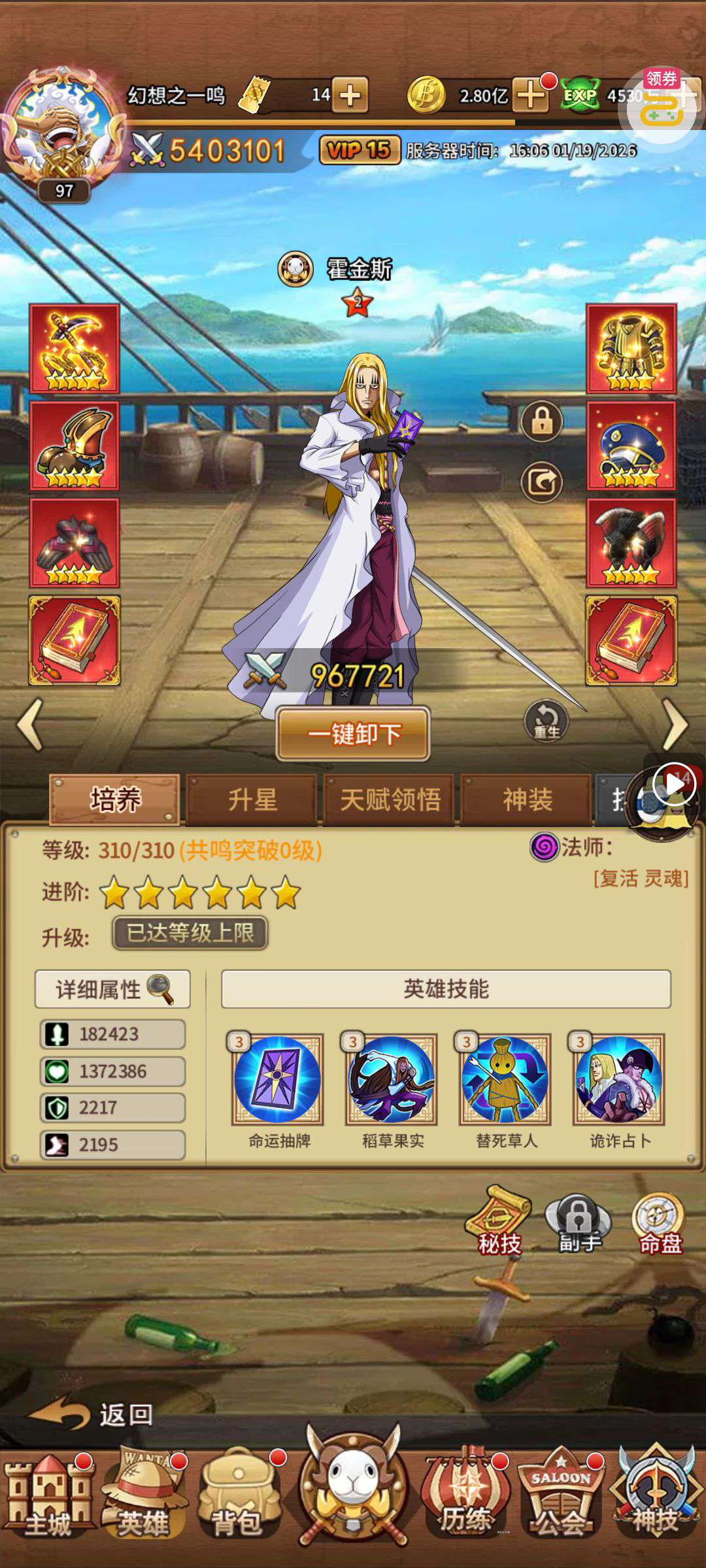706x1568 pixels.
Task: Switch to the 升星 tab
Action: [x=252, y=800]
